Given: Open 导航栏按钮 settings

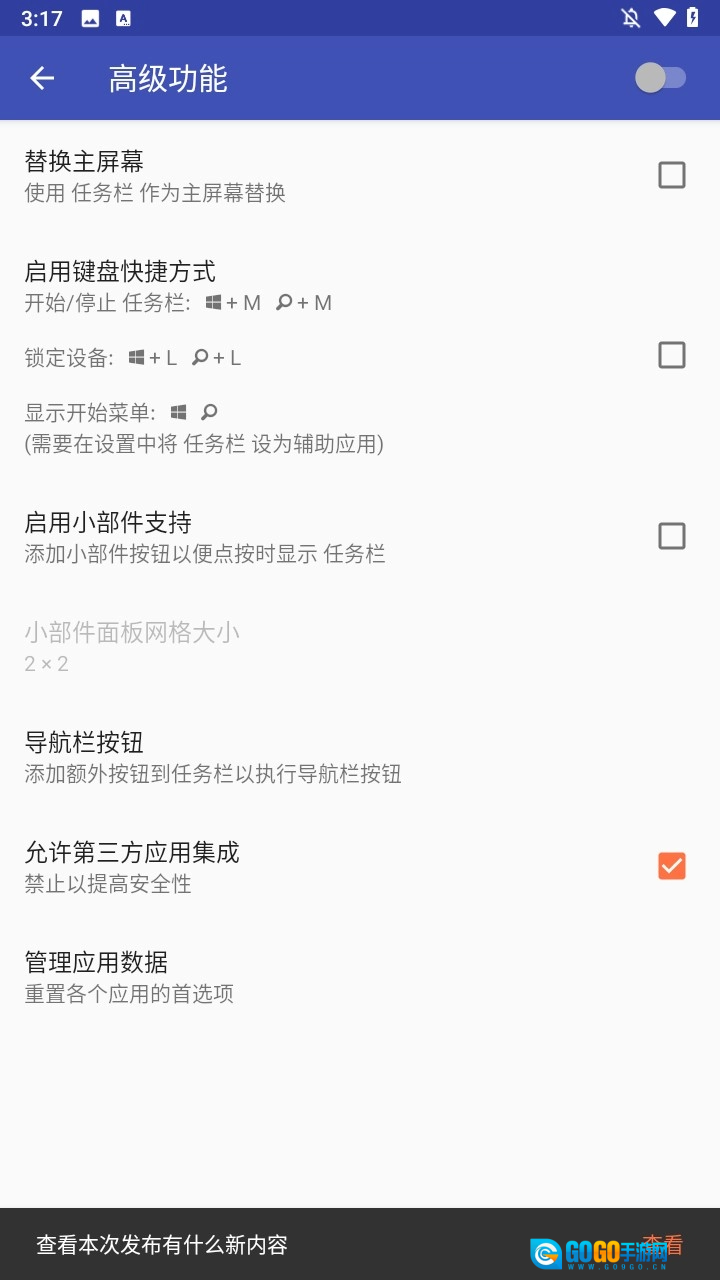Looking at the screenshot, I should pyautogui.click(x=213, y=757).
